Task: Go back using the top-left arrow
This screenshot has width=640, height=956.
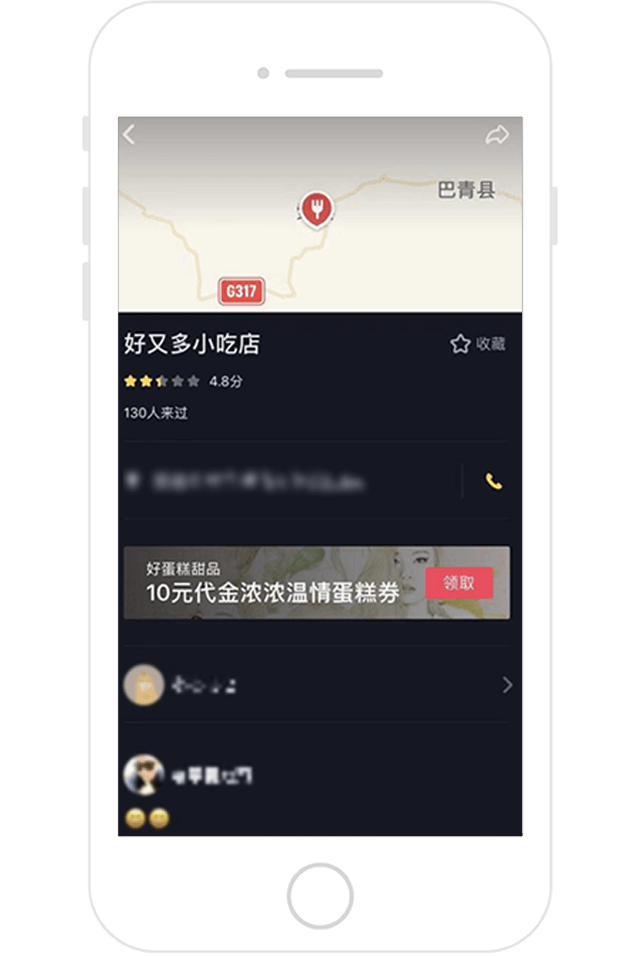Action: [129, 135]
